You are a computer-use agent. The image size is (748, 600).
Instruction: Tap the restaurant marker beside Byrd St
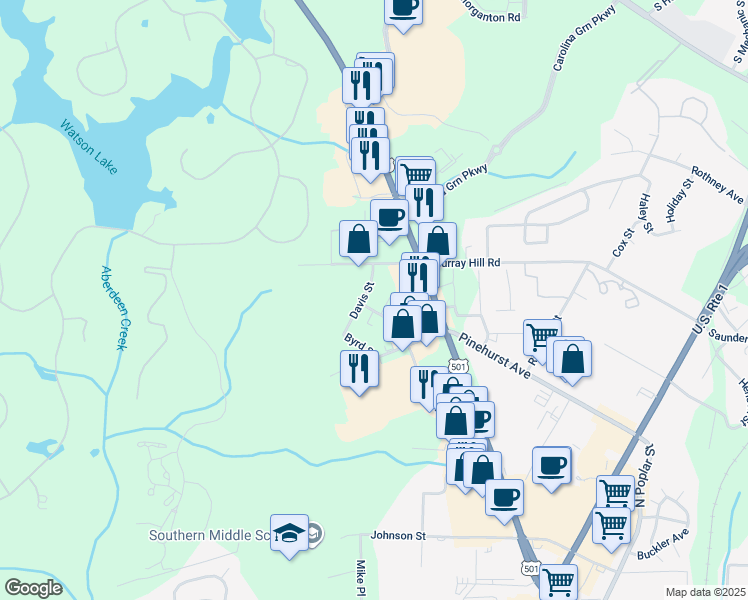(x=359, y=372)
